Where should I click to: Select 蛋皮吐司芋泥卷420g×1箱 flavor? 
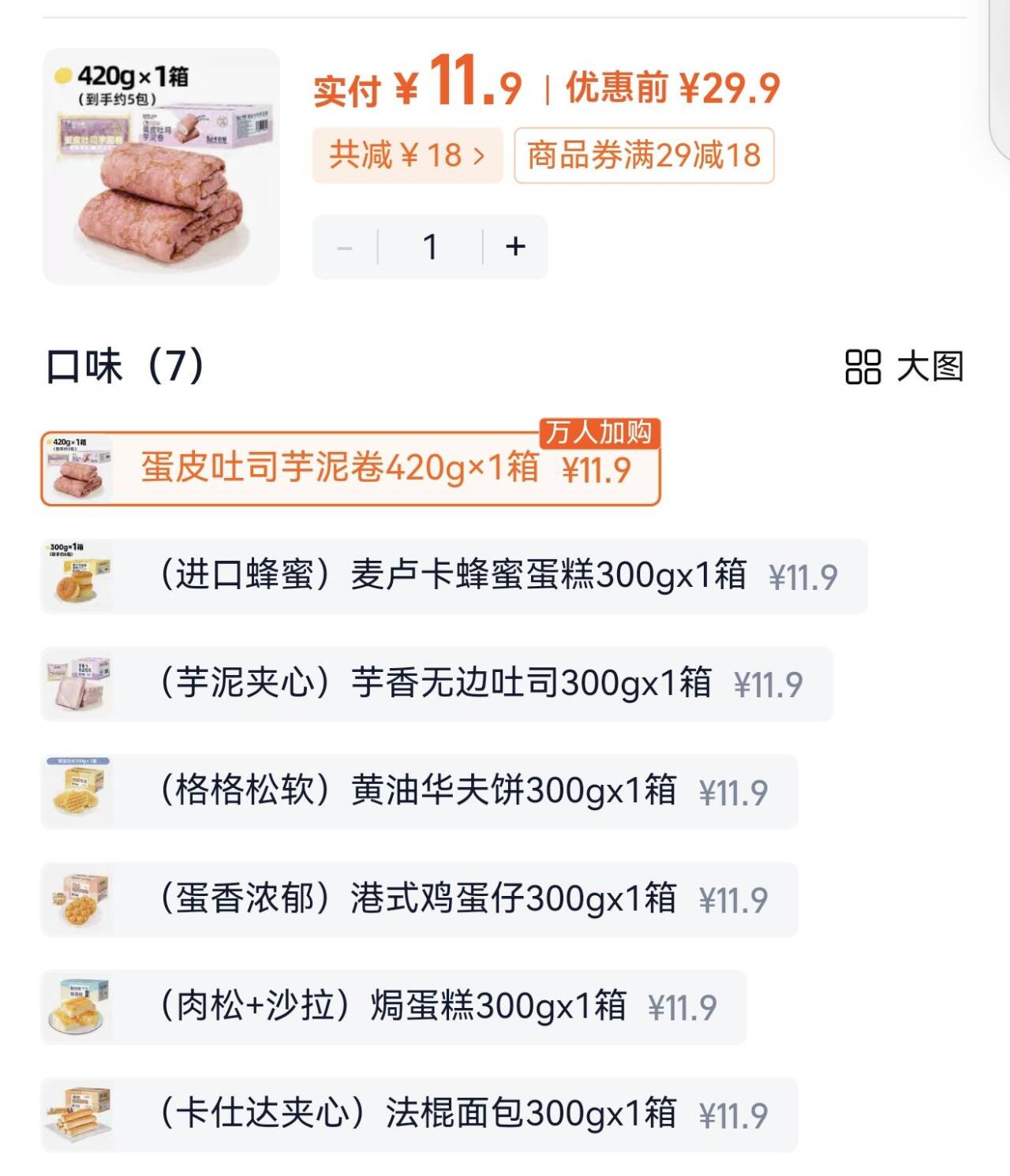[350, 469]
